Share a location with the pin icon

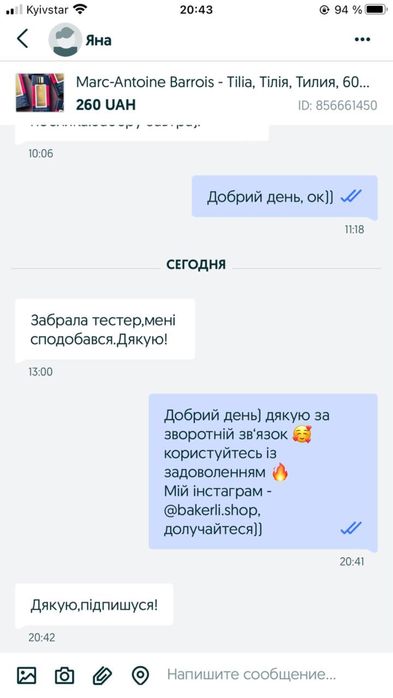click(140, 676)
